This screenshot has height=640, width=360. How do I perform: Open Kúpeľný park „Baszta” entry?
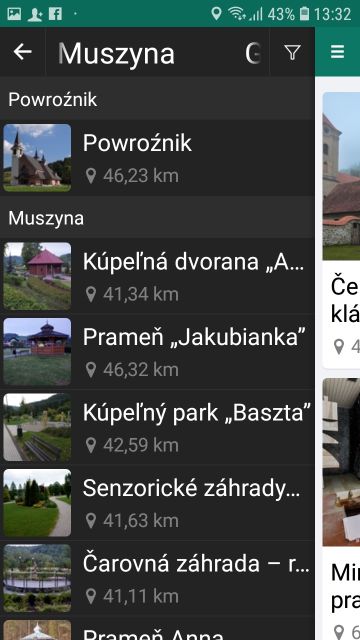pos(157,427)
